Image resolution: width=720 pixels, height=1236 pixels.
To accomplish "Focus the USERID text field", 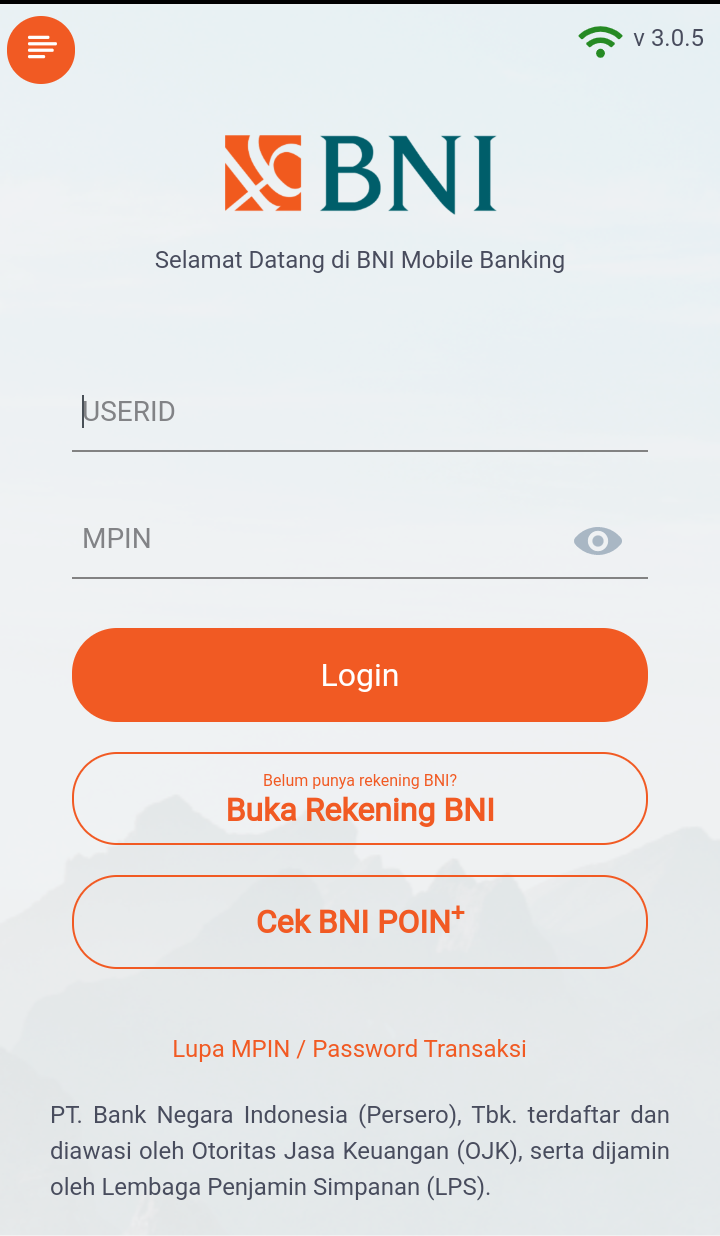I will pos(360,412).
